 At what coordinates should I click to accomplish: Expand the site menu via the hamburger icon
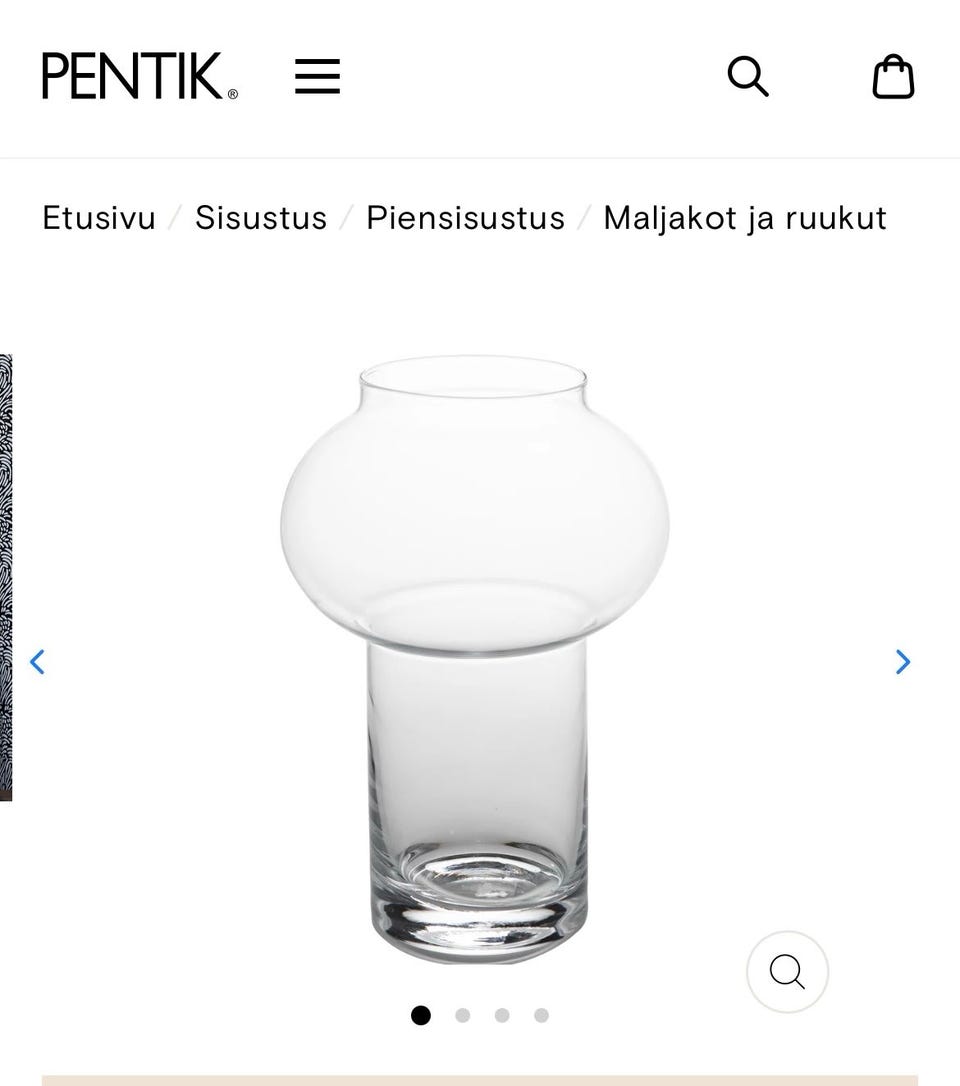(318, 76)
